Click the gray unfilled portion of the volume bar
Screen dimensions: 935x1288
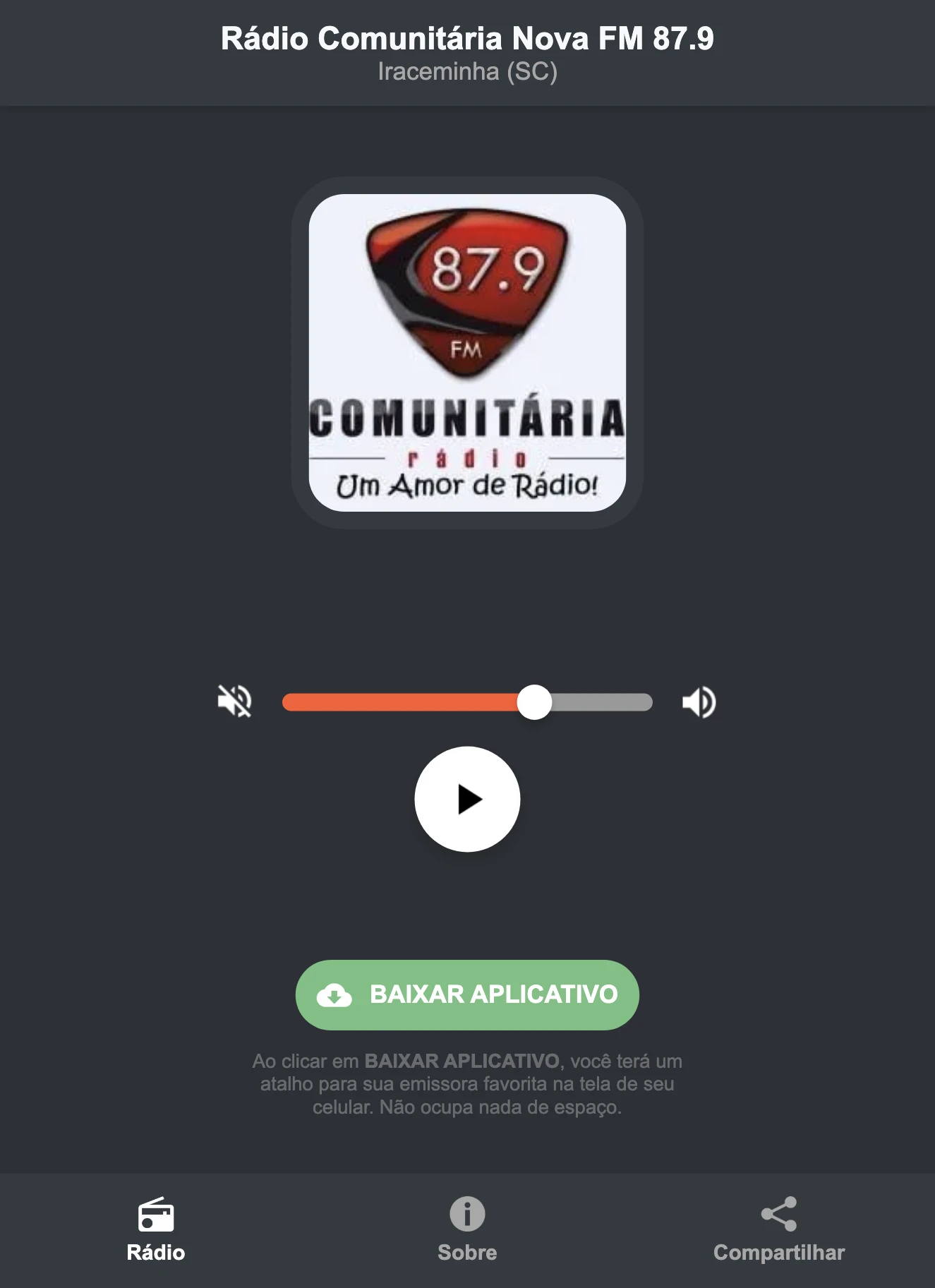point(600,701)
